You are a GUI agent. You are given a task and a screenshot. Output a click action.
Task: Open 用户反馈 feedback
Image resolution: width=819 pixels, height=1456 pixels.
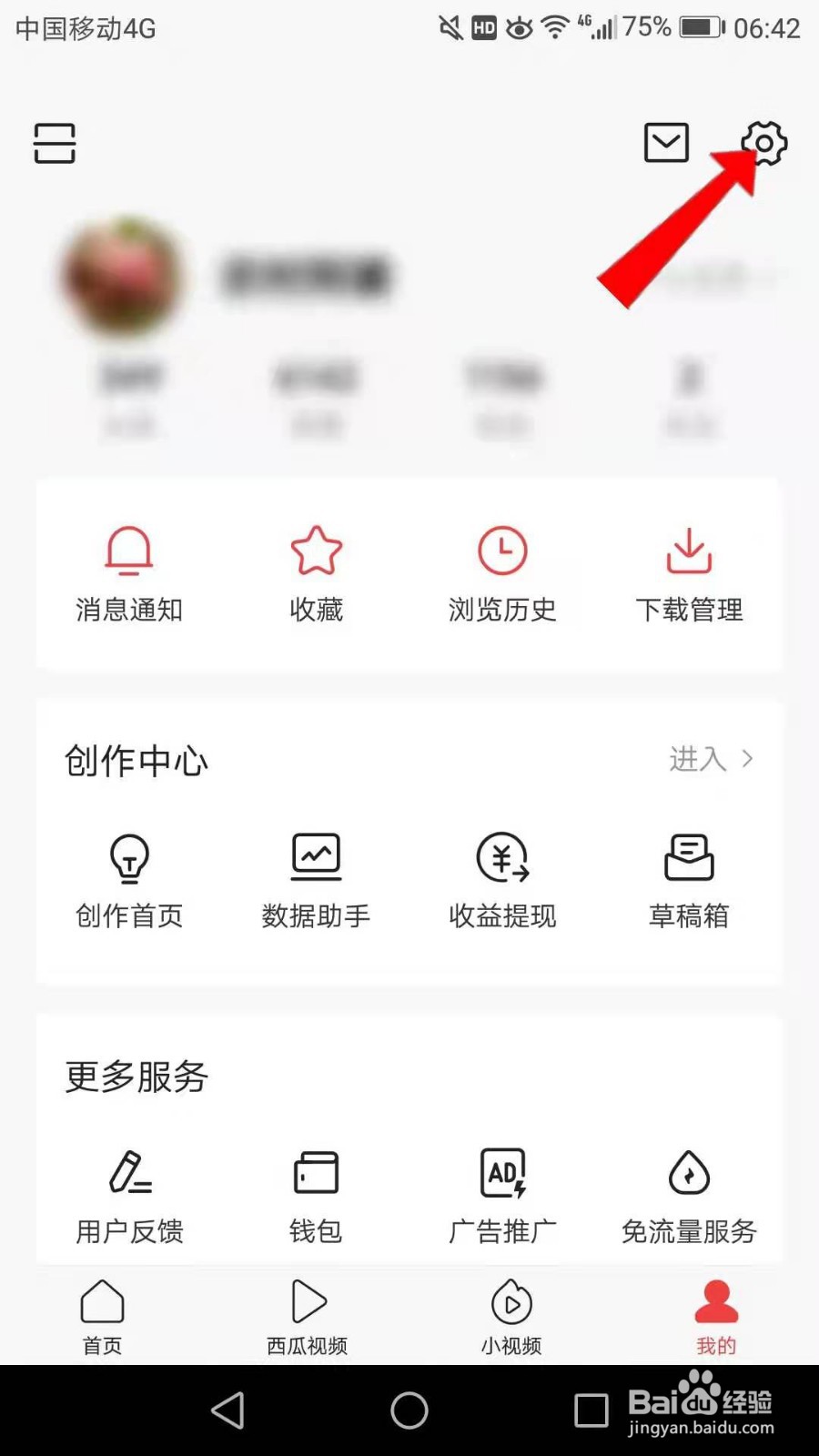(x=129, y=1197)
